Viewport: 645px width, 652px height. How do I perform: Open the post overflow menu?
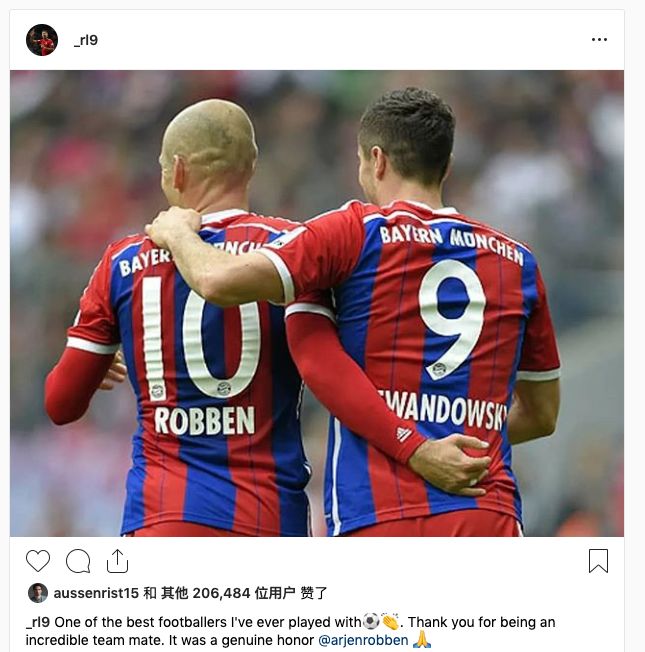click(x=599, y=40)
